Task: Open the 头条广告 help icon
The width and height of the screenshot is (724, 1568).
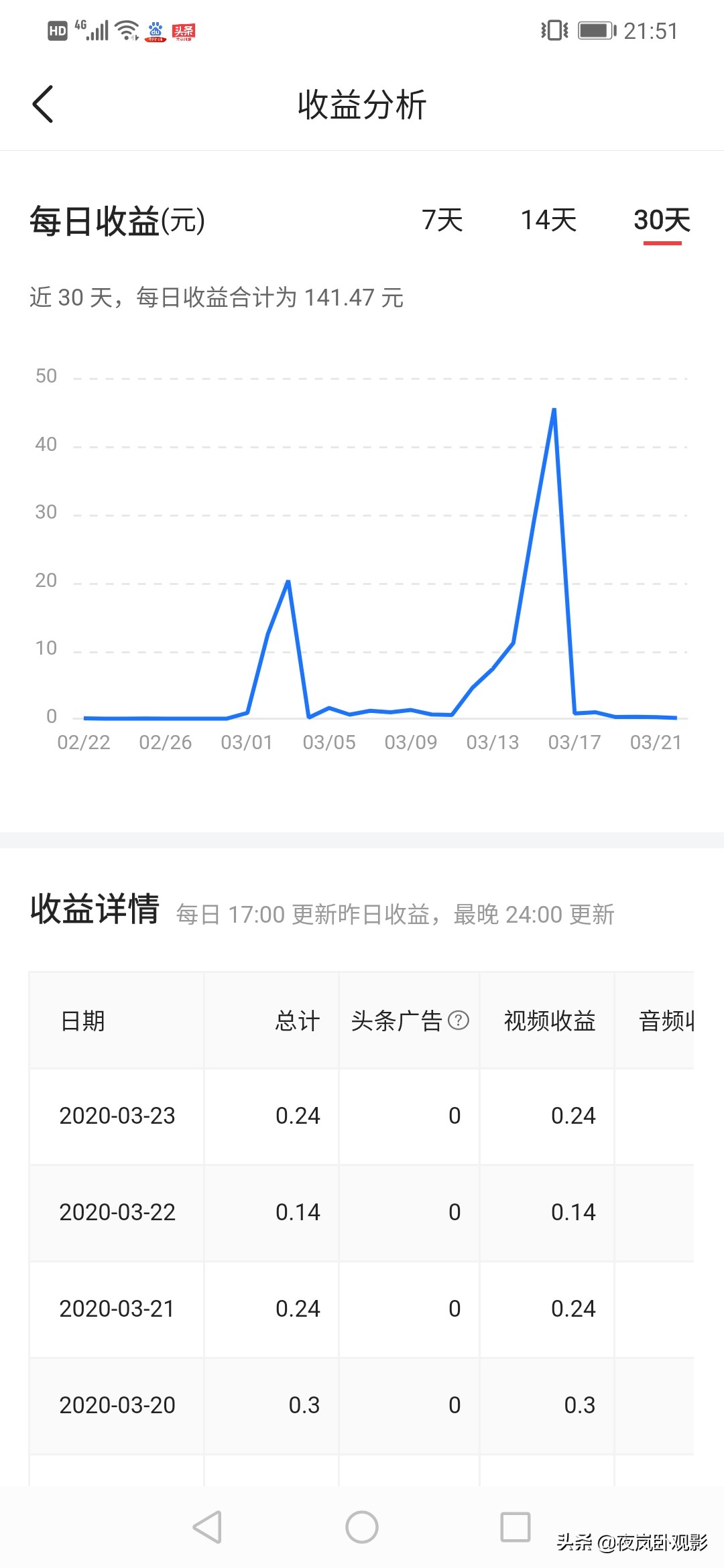Action: point(459,1021)
